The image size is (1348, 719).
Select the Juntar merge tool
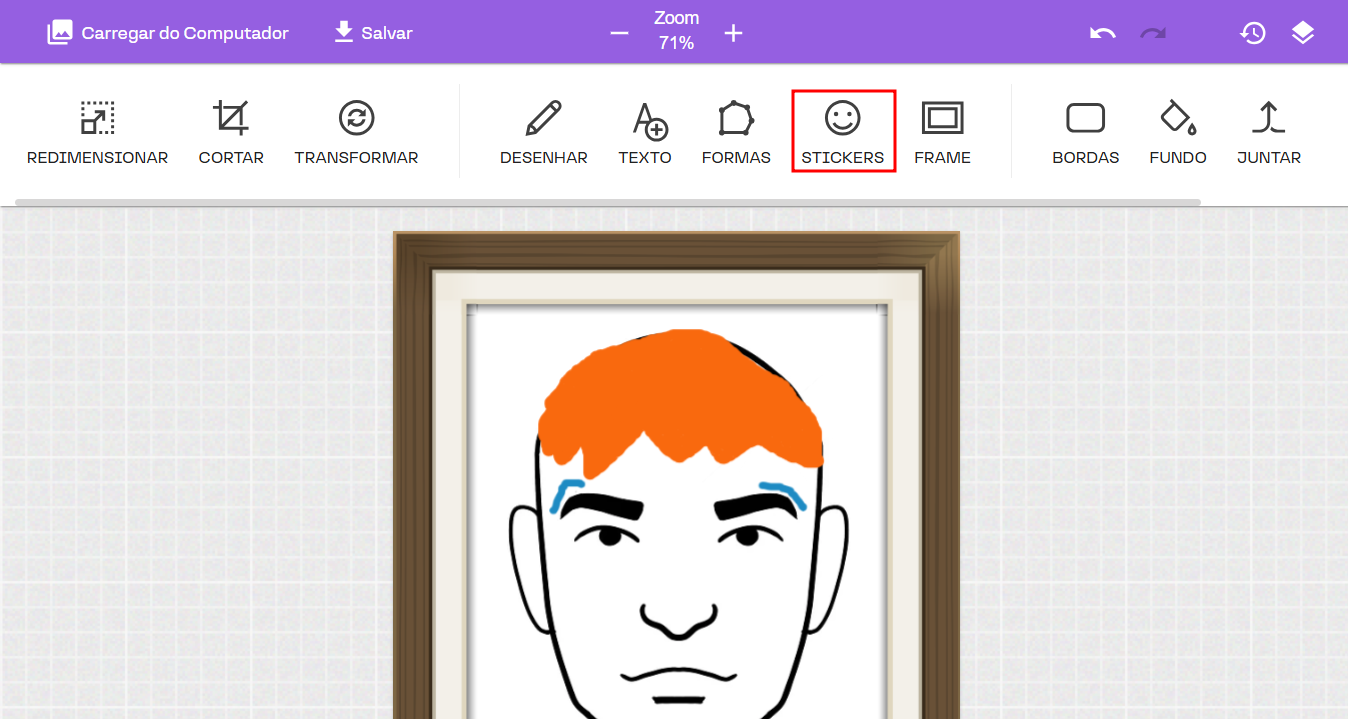pos(1268,131)
